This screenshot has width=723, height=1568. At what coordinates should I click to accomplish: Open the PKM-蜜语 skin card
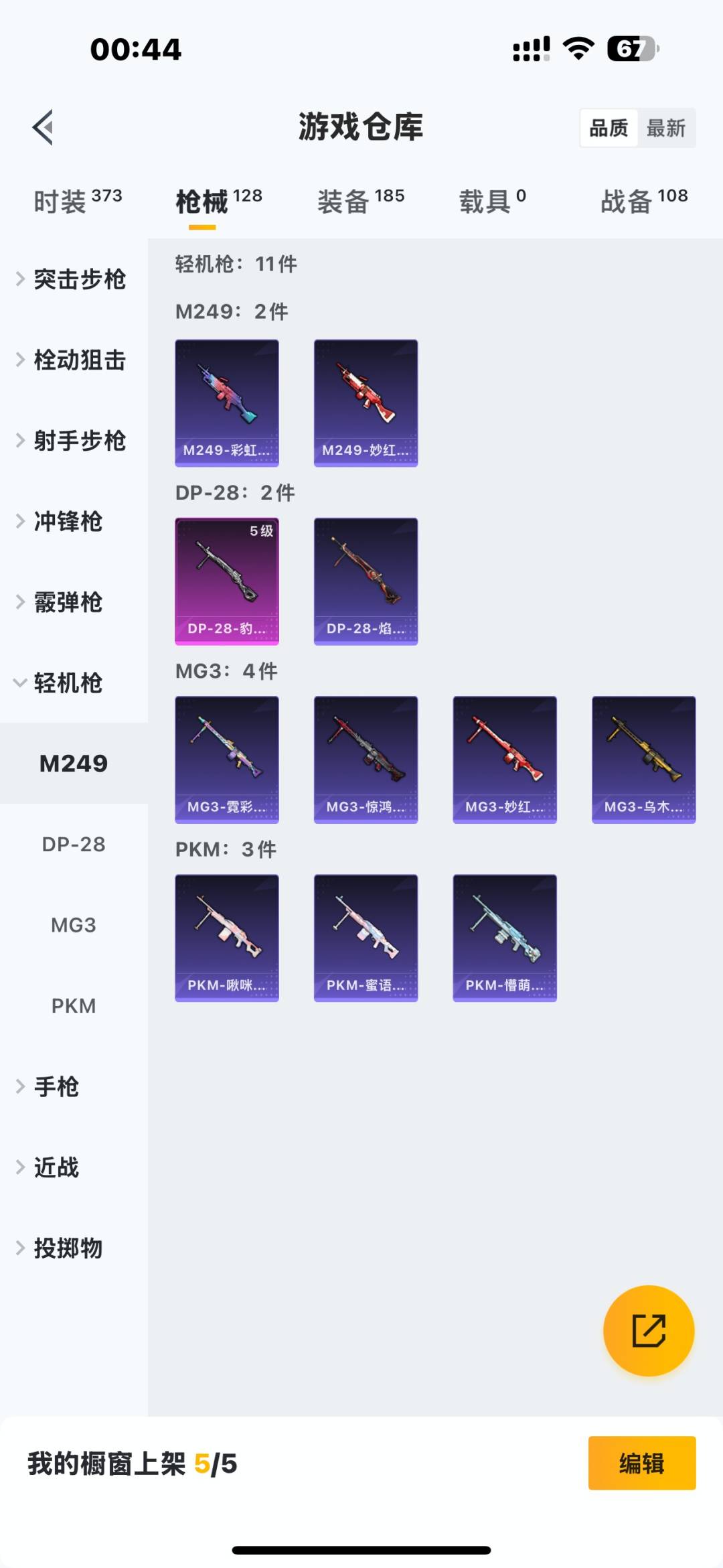366,938
